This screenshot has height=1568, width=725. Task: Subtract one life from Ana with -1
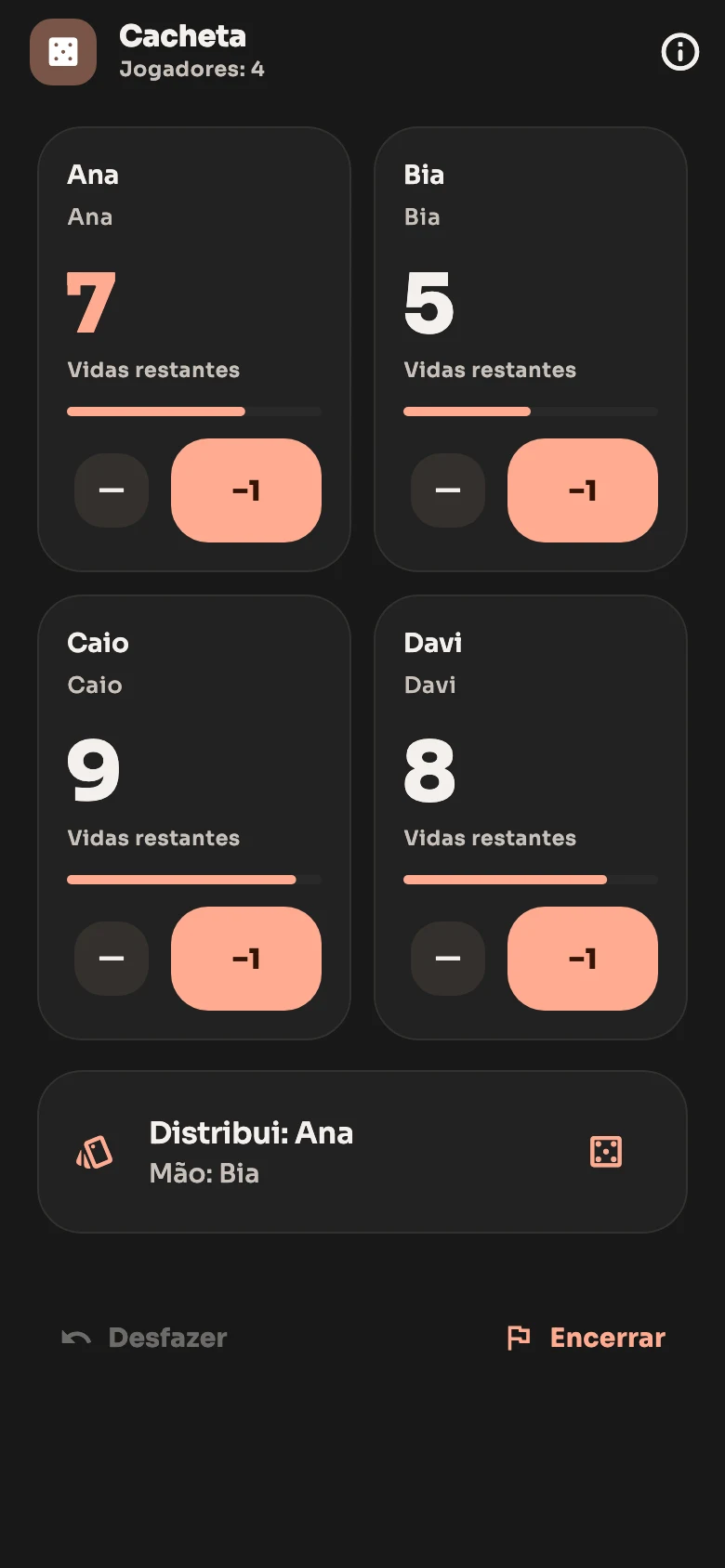click(x=246, y=490)
